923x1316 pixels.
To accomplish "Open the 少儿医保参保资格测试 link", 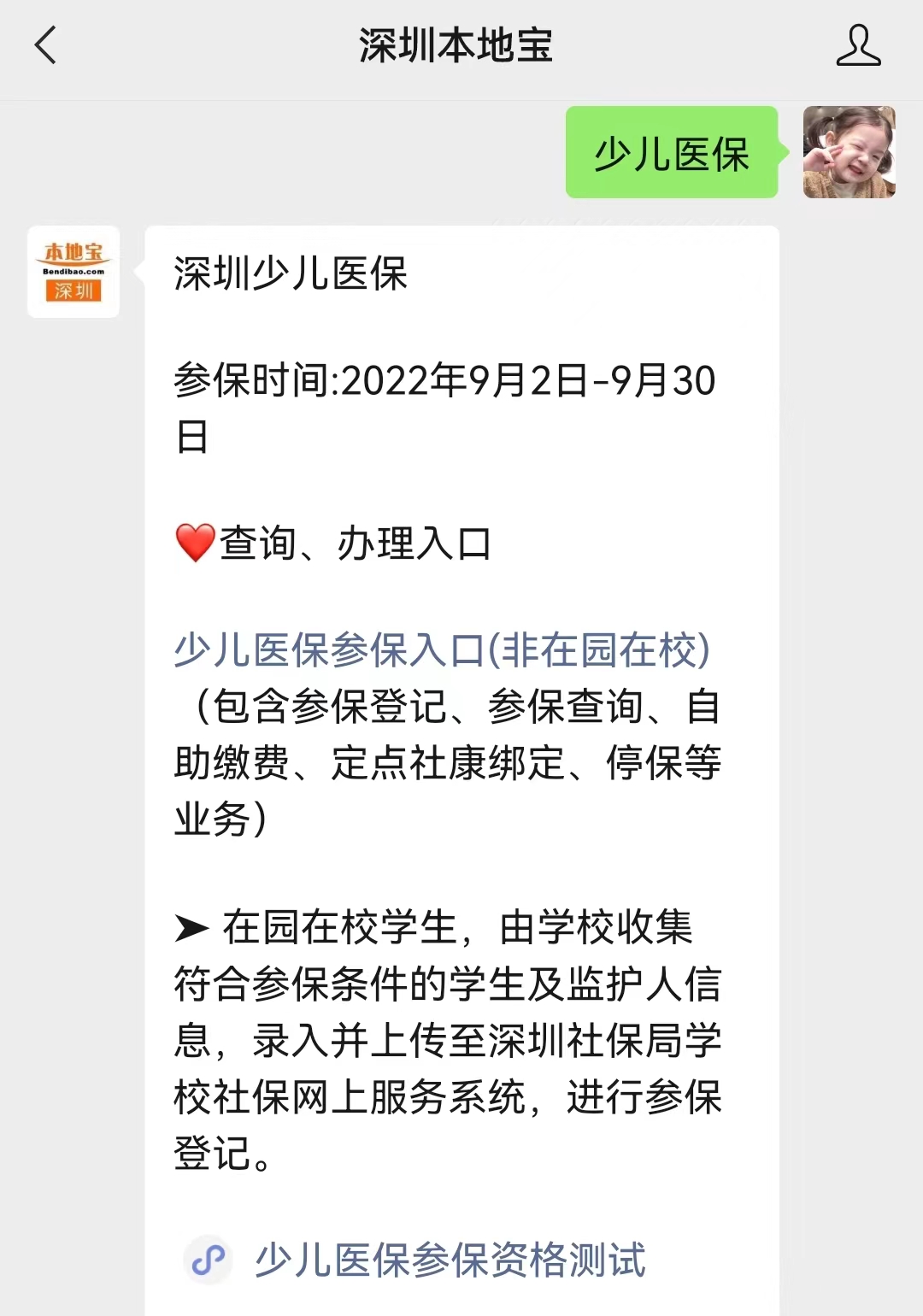I will [450, 1260].
